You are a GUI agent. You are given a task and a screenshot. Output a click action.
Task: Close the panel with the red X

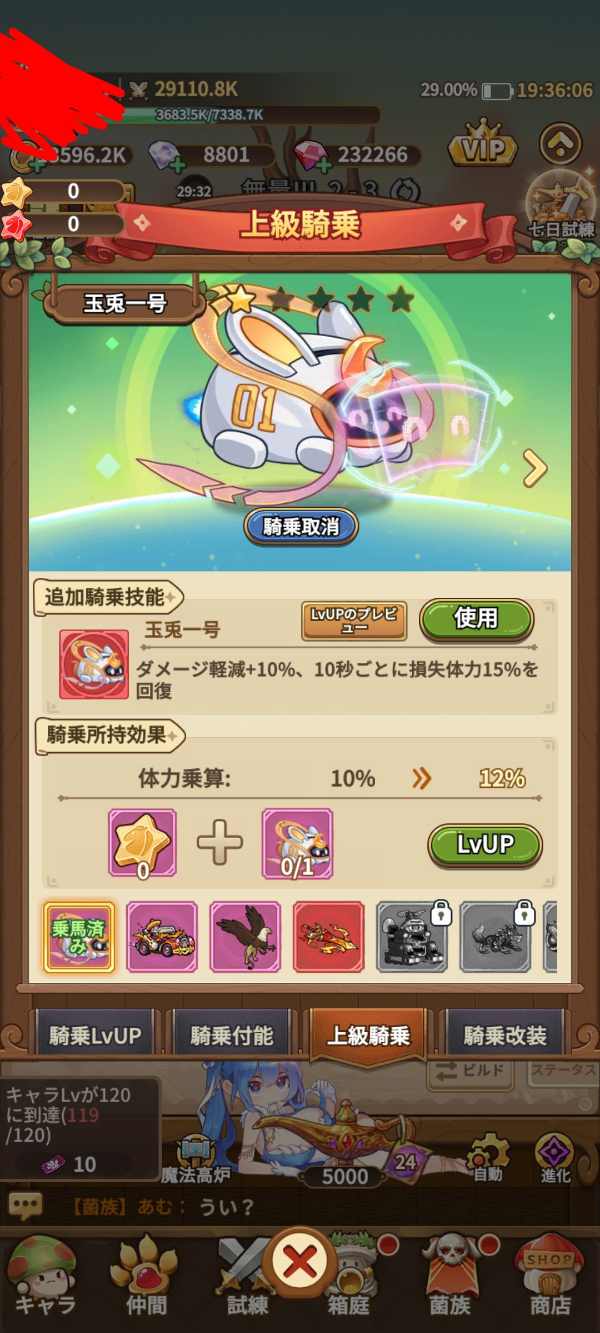pos(299,1265)
